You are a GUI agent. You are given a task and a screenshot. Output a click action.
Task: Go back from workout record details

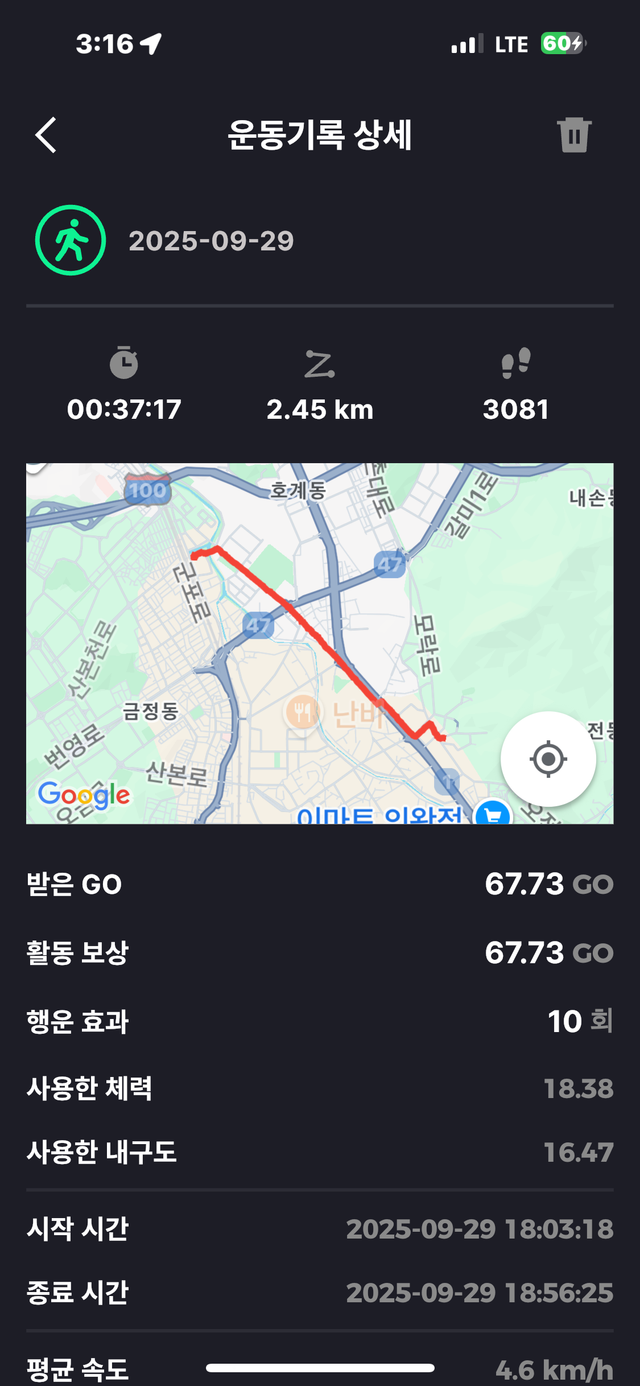coord(46,135)
